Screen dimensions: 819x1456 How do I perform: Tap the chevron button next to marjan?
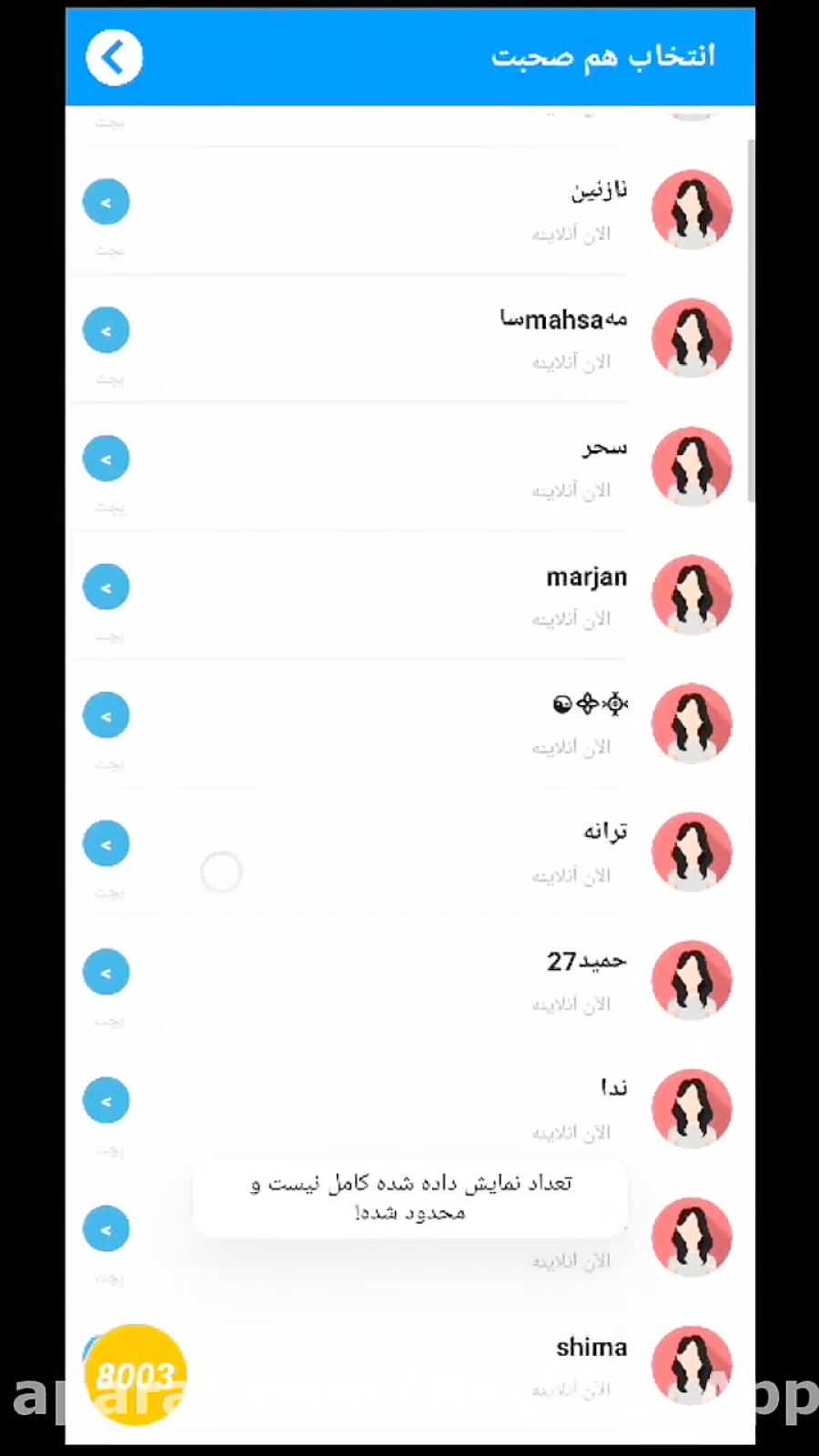pos(106,587)
